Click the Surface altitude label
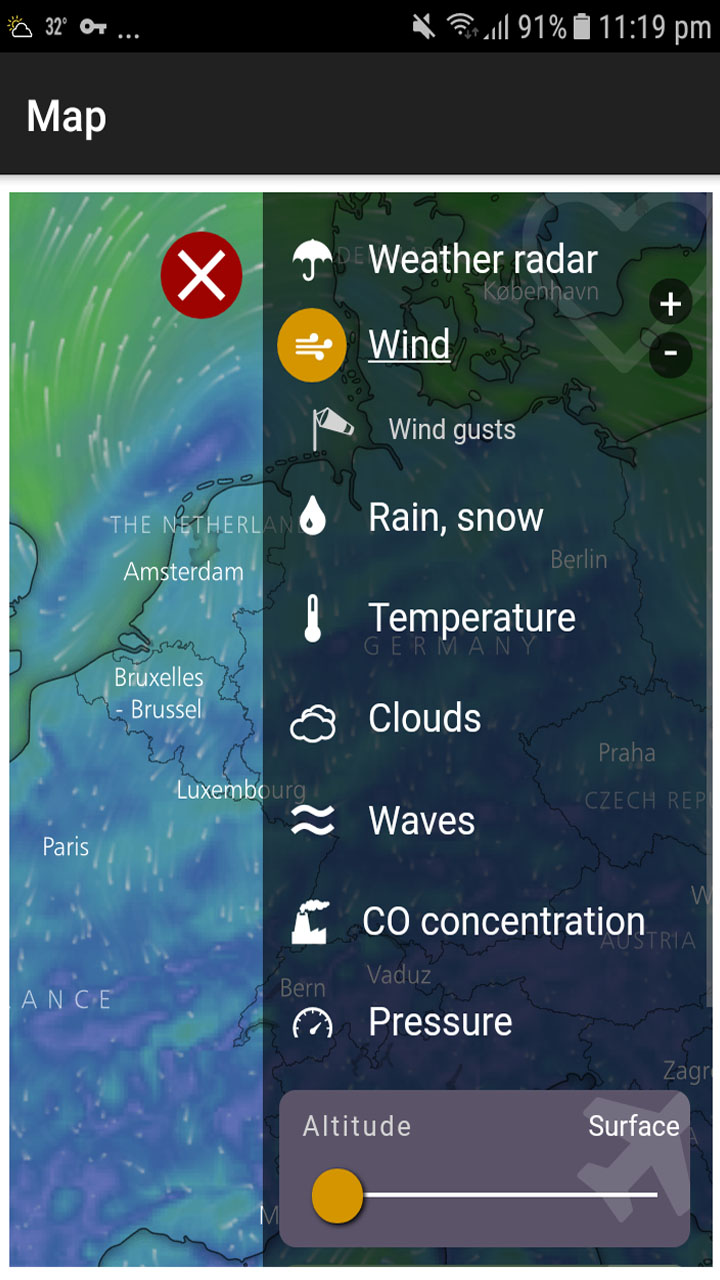Viewport: 720px width, 1280px height. pyautogui.click(x=633, y=1125)
